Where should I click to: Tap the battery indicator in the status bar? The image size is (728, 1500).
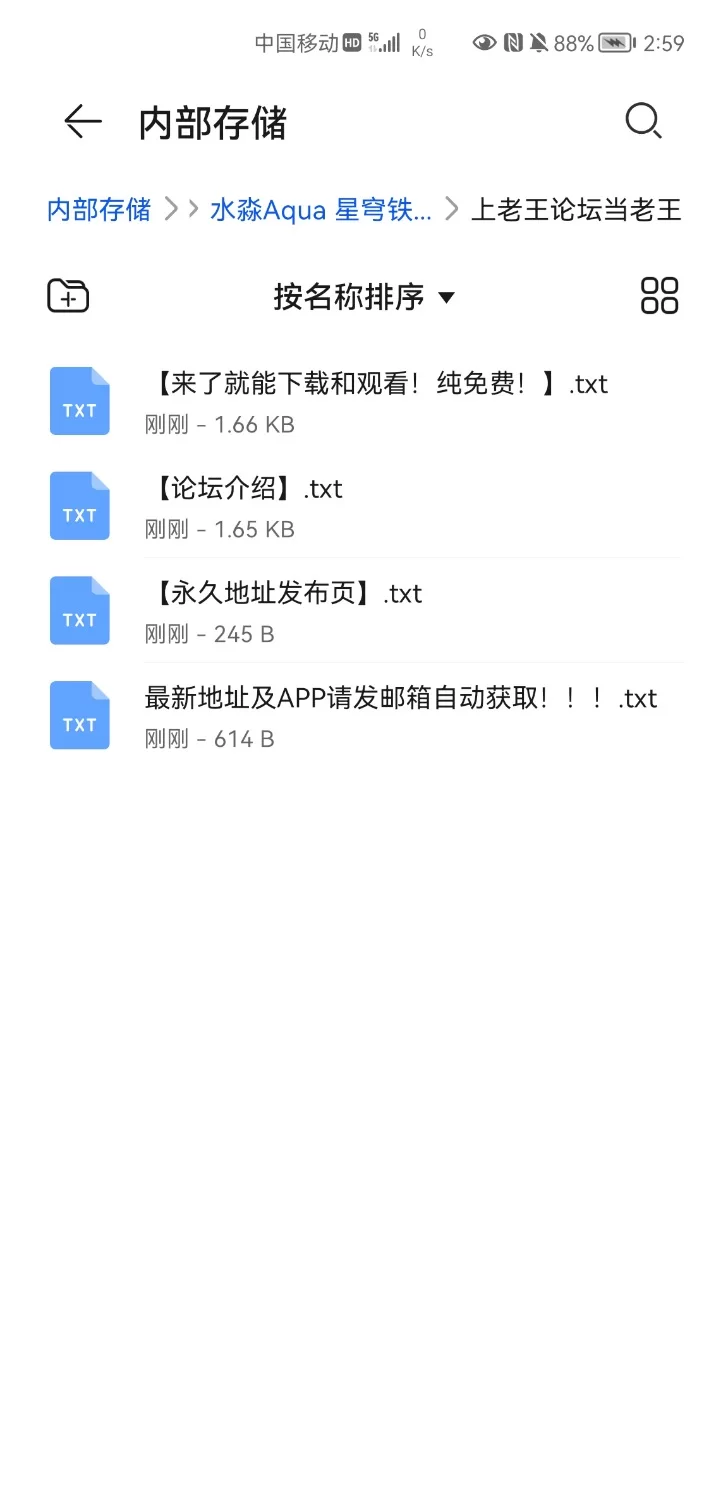point(614,44)
